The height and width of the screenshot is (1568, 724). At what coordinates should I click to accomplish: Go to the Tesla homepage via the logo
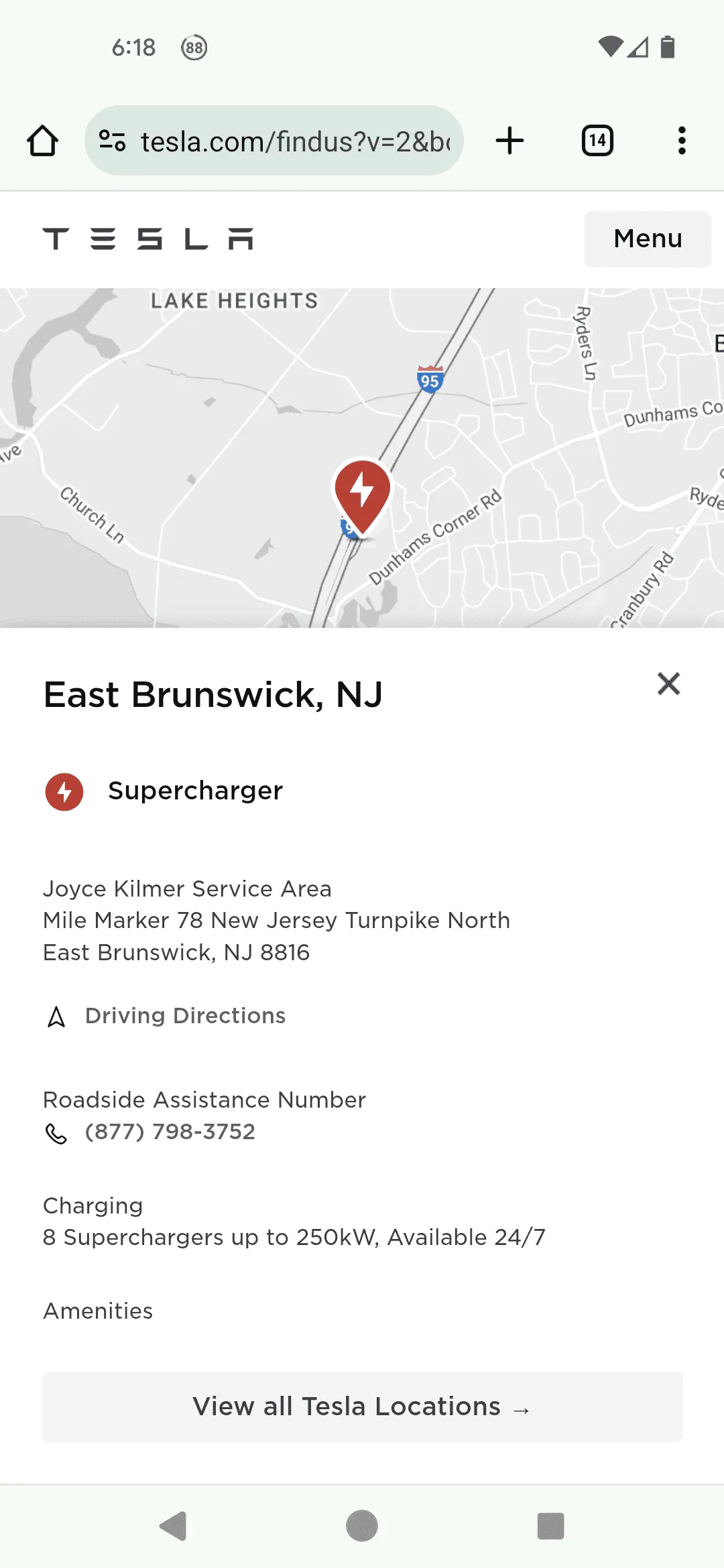coord(148,239)
